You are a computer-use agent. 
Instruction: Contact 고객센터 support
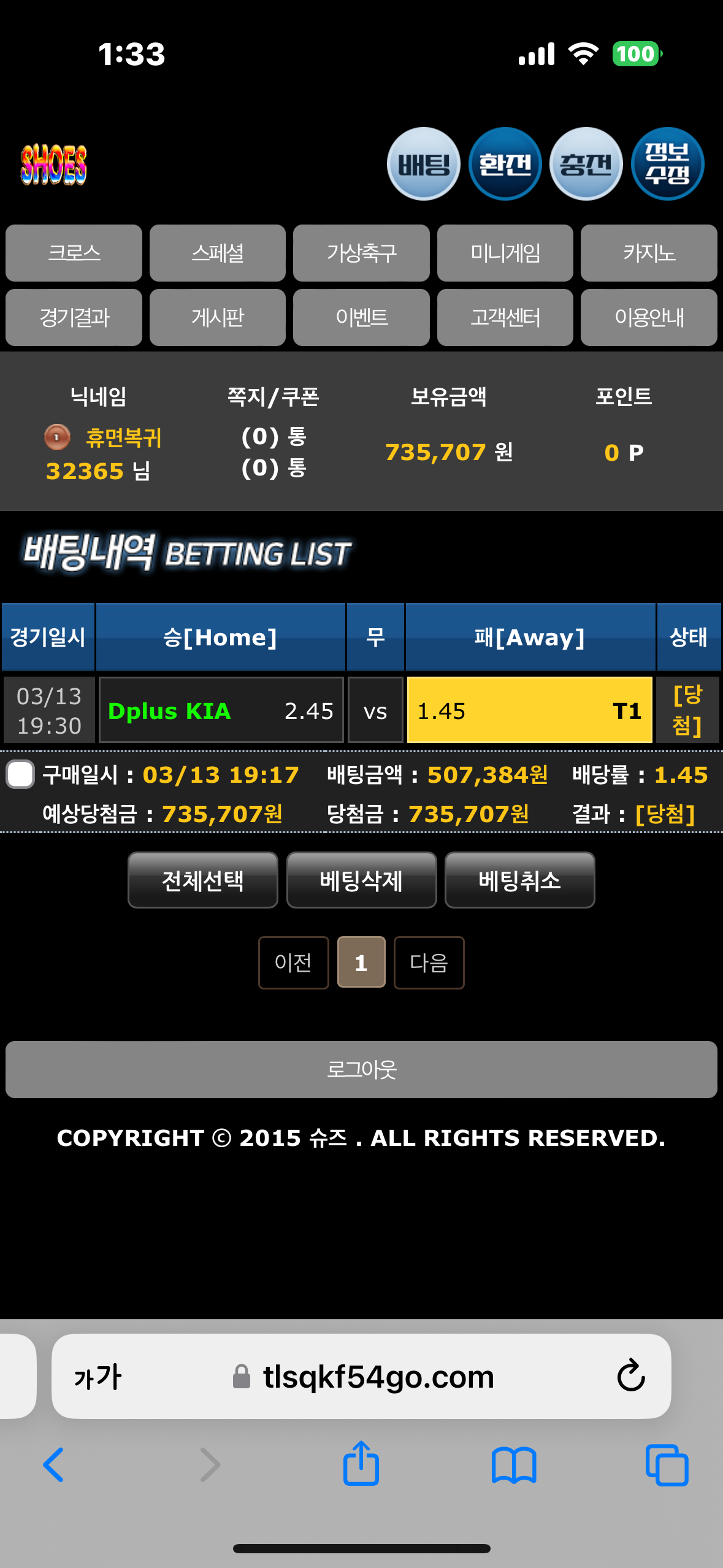point(505,317)
